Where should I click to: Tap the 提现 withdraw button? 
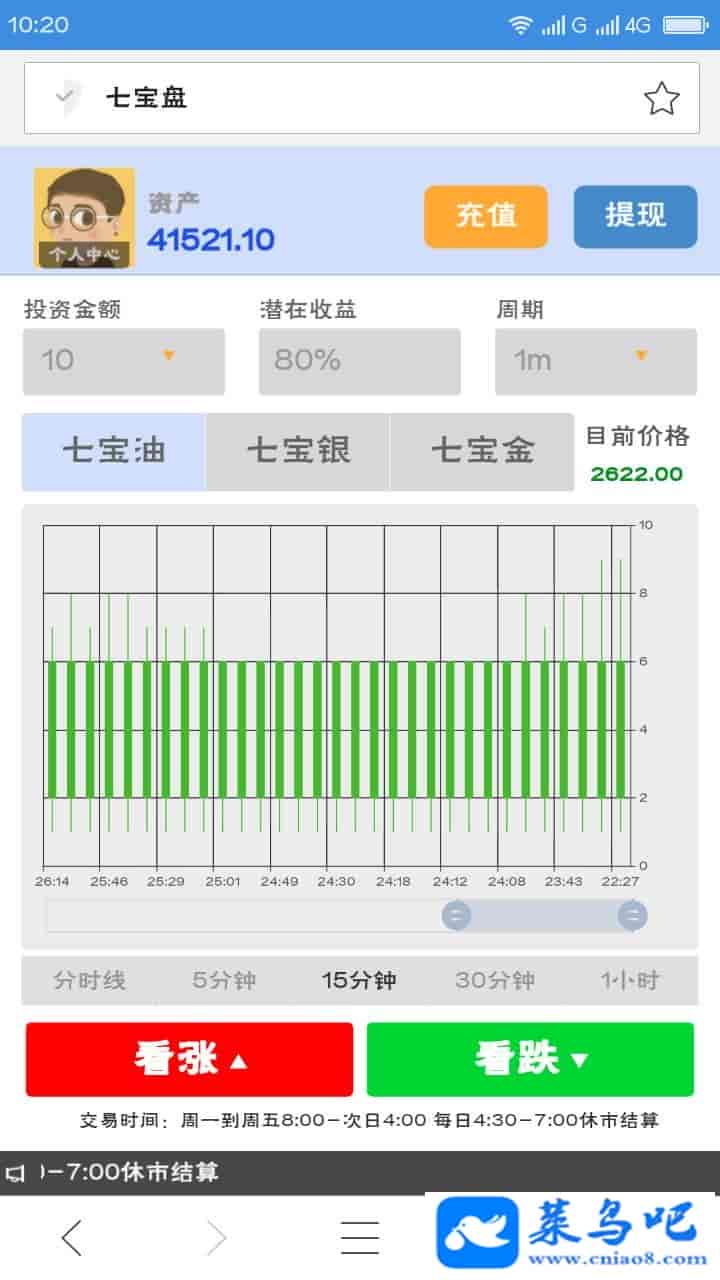[x=635, y=216]
